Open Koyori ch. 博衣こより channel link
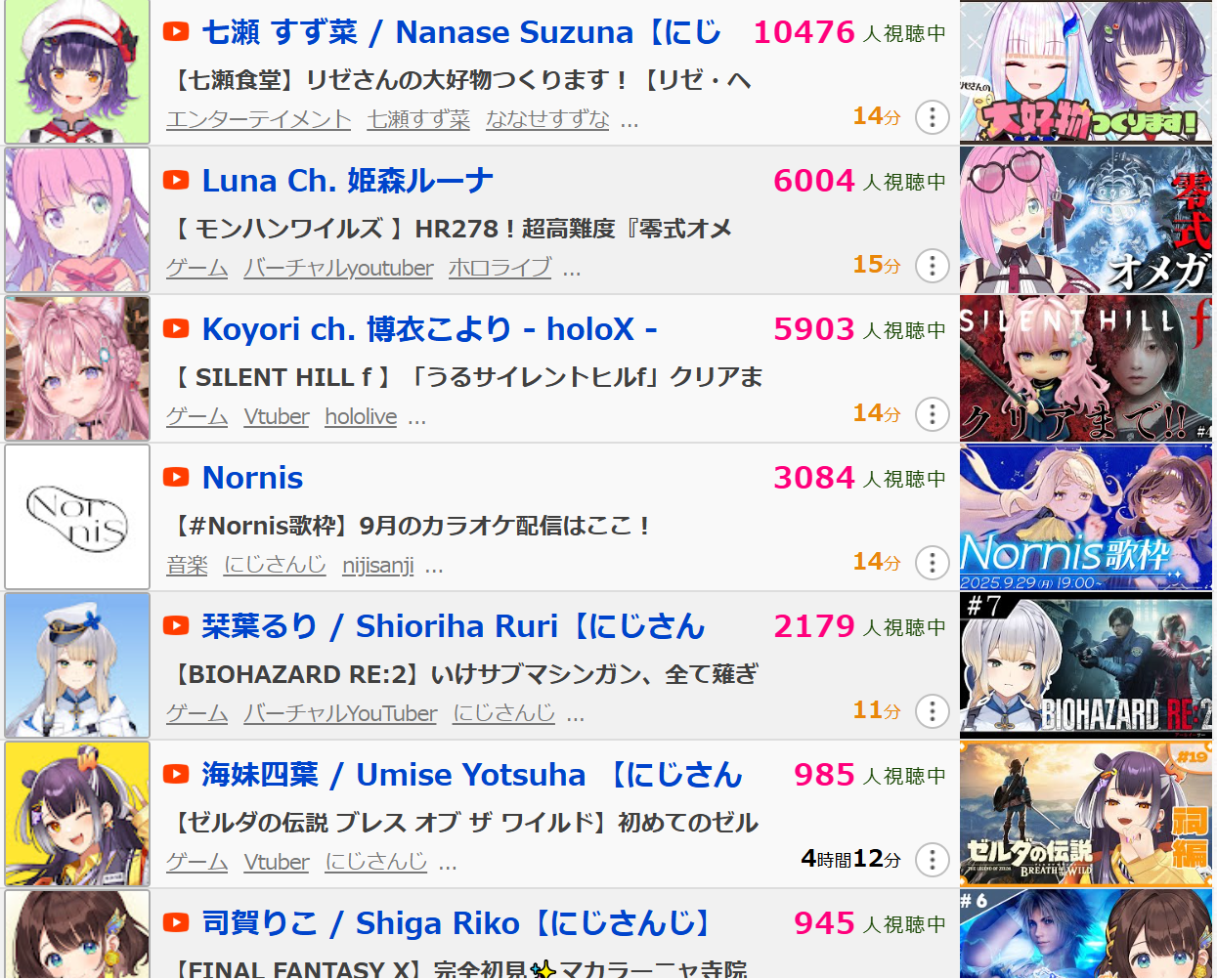Screen dimensions: 1217x980 coord(429,329)
